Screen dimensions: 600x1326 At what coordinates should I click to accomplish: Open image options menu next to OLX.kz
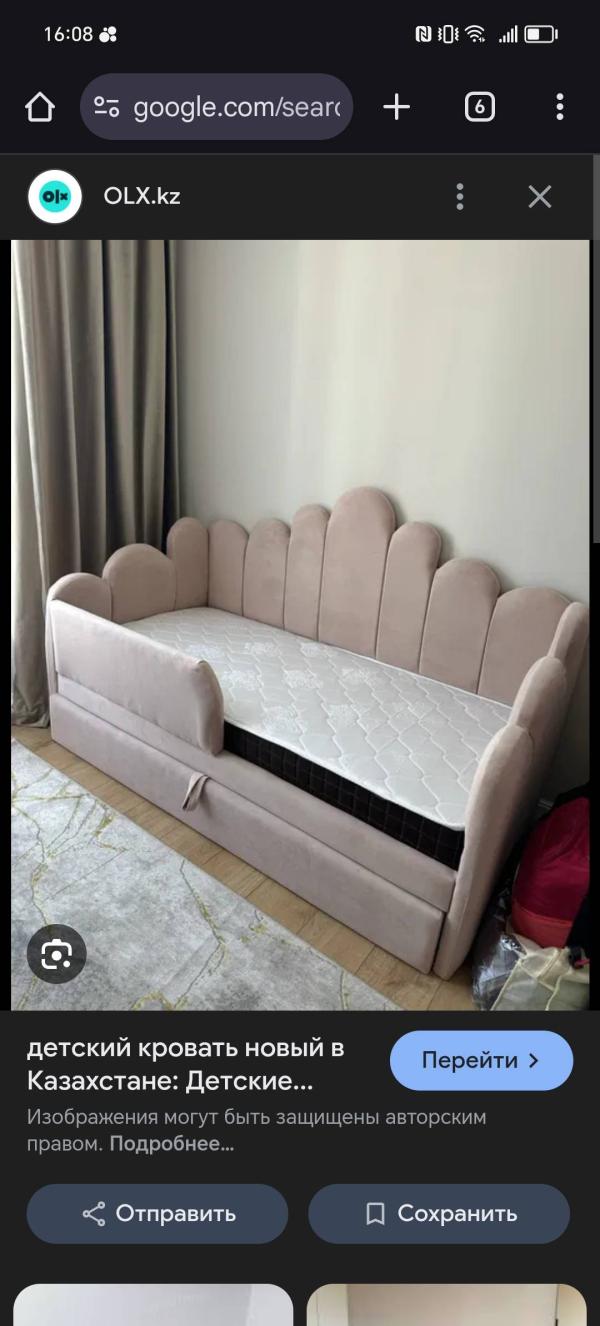coord(460,196)
